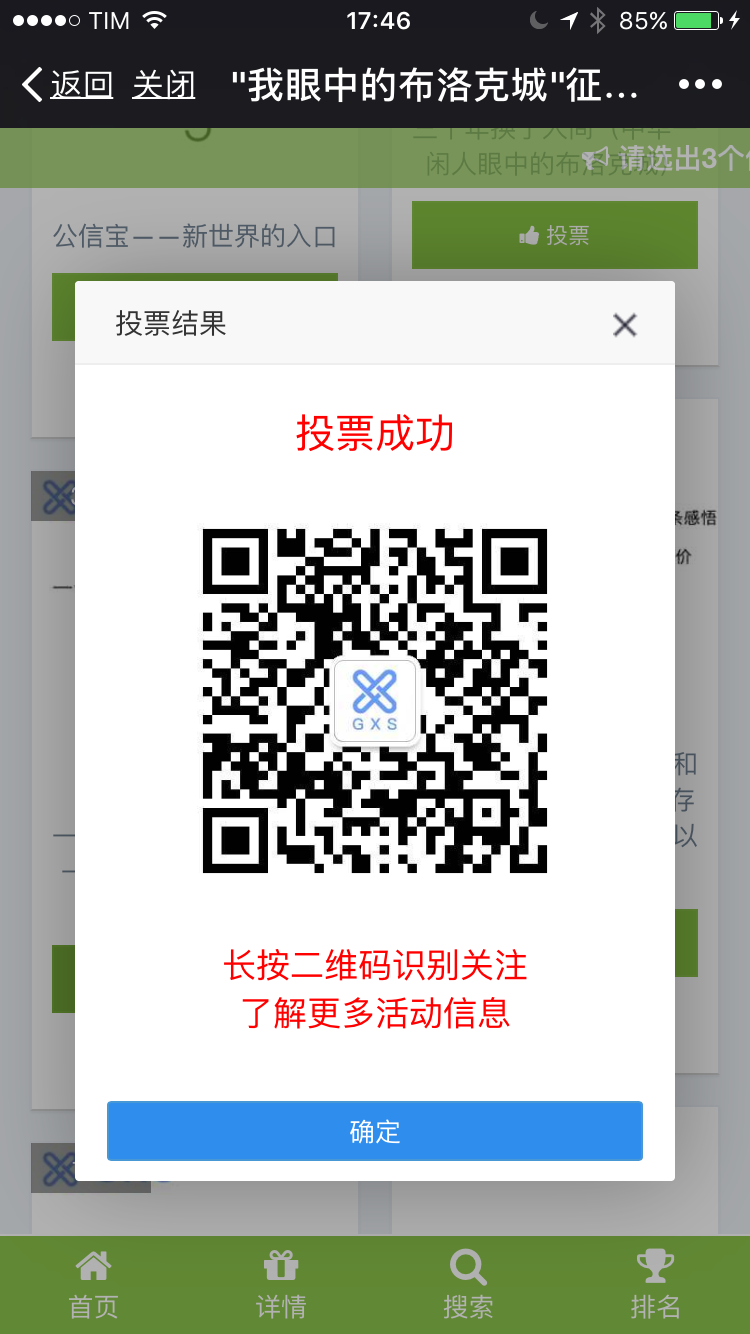The height and width of the screenshot is (1334, 750).
Task: Confirm with the 确定 button
Action: click(x=375, y=1131)
